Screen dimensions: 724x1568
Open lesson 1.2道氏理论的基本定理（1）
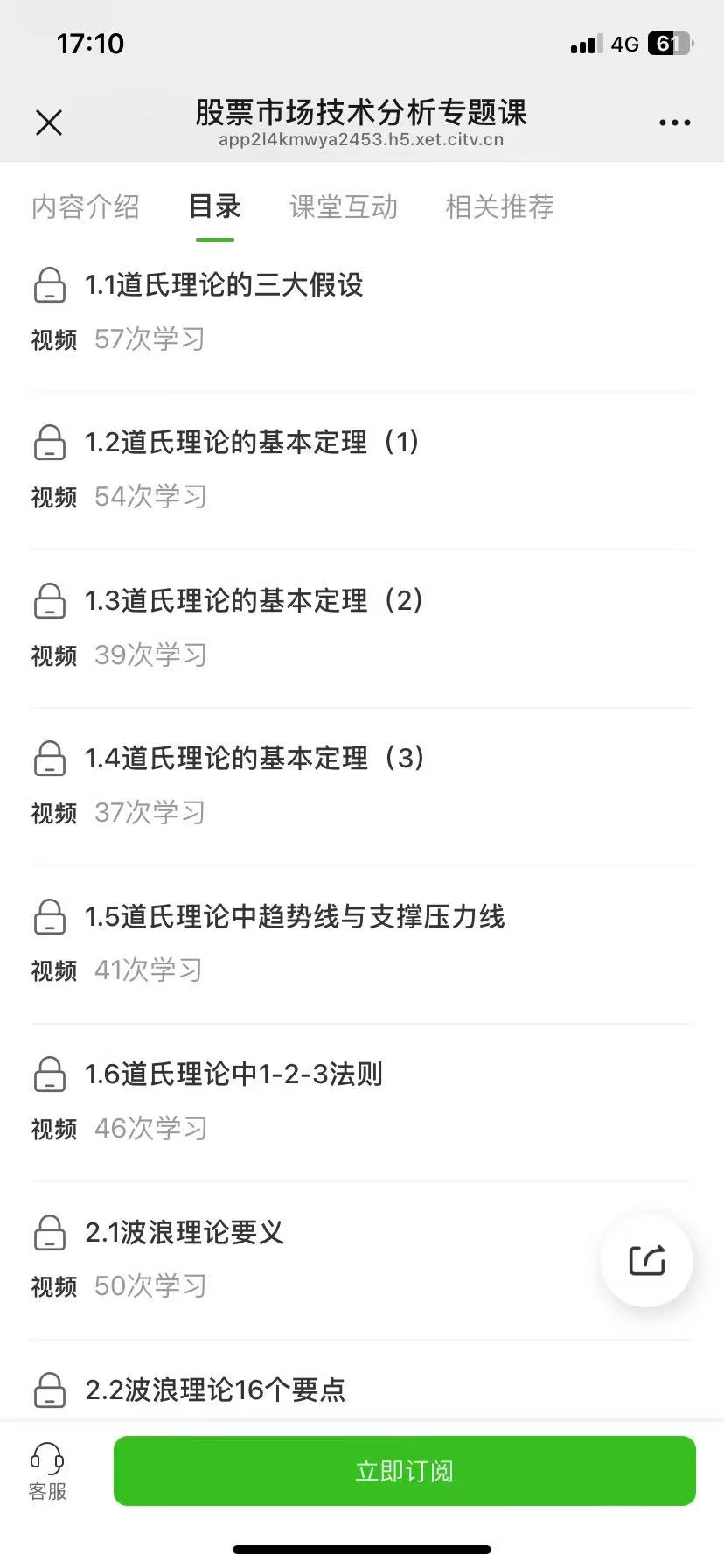click(x=252, y=443)
